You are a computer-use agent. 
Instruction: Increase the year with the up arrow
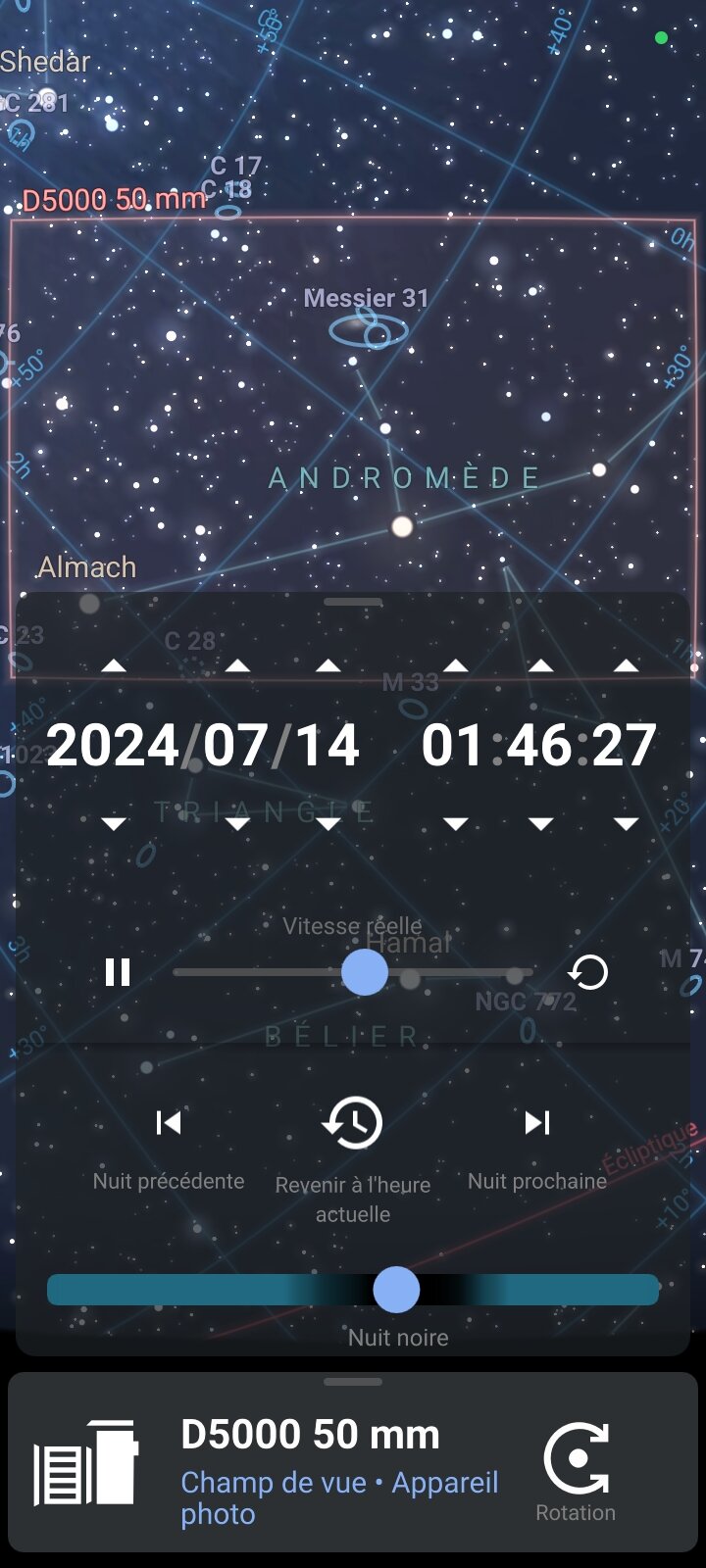[x=114, y=666]
